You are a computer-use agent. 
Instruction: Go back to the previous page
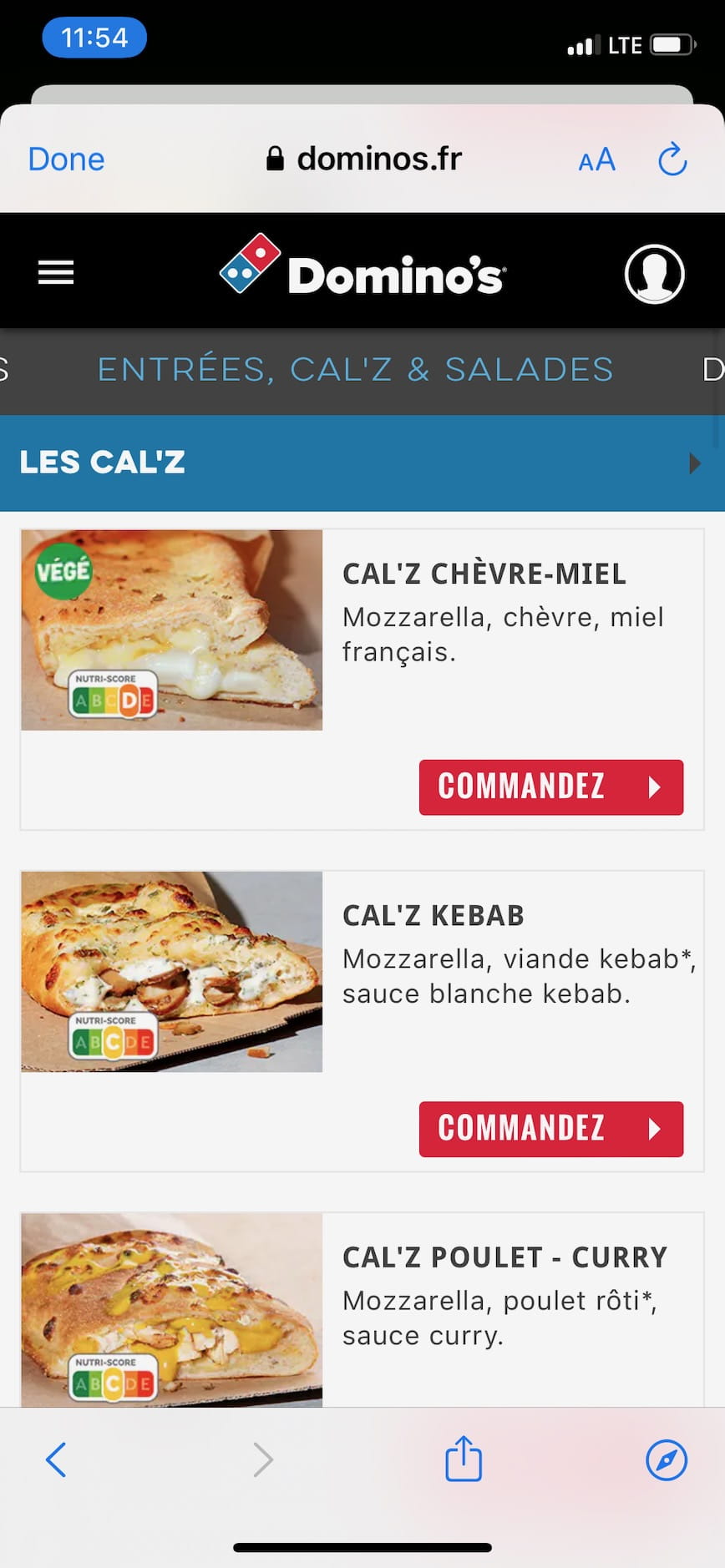pos(56,1459)
